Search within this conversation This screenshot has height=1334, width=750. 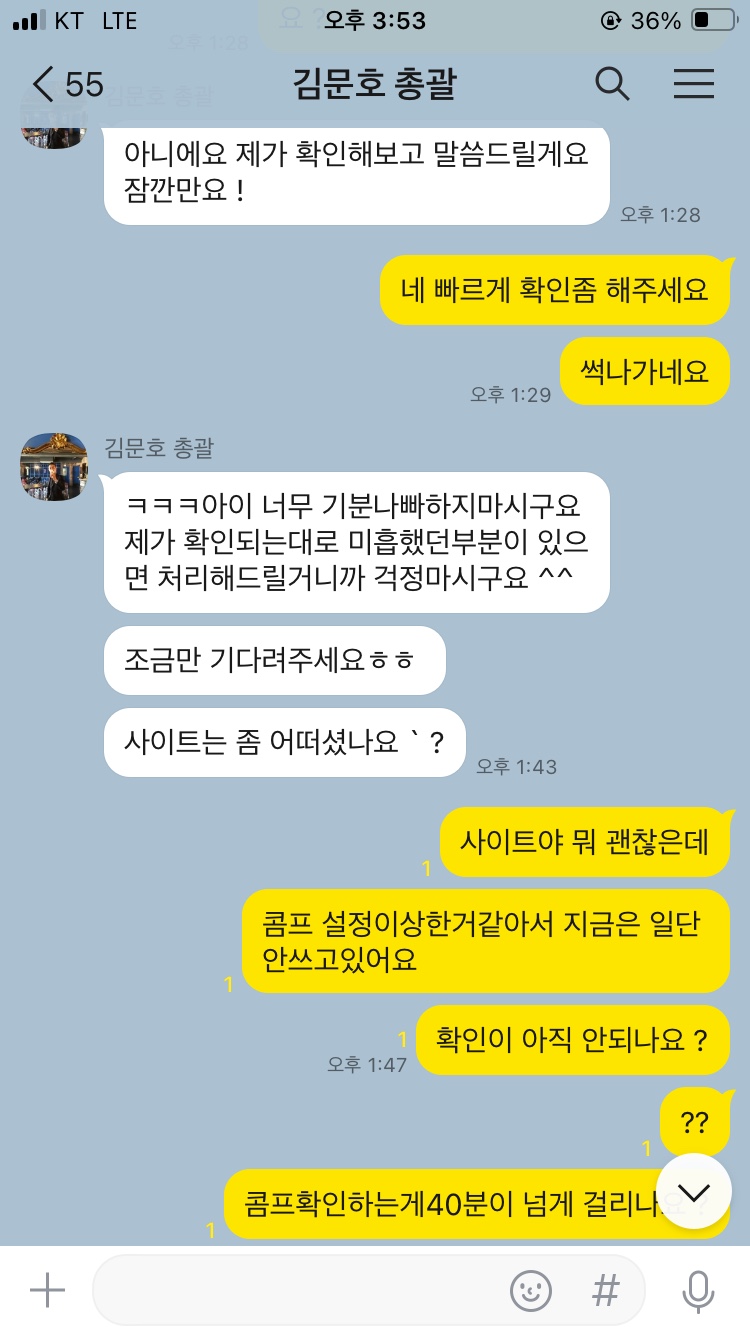(x=612, y=84)
